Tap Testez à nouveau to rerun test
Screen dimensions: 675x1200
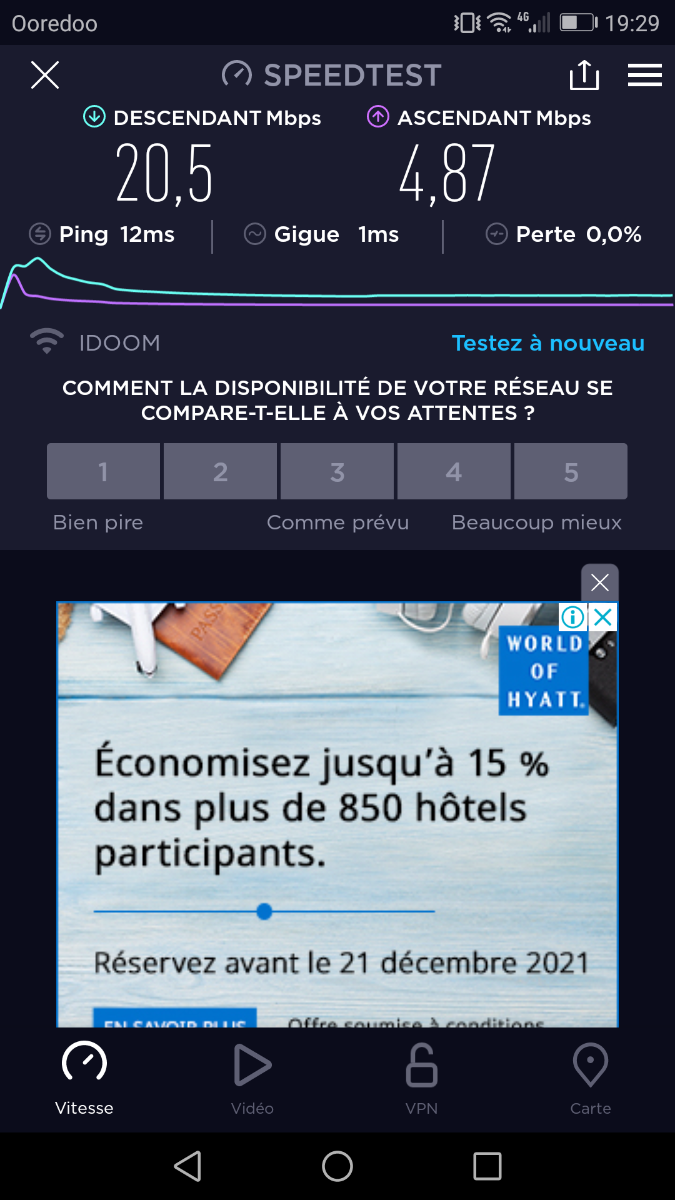548,343
